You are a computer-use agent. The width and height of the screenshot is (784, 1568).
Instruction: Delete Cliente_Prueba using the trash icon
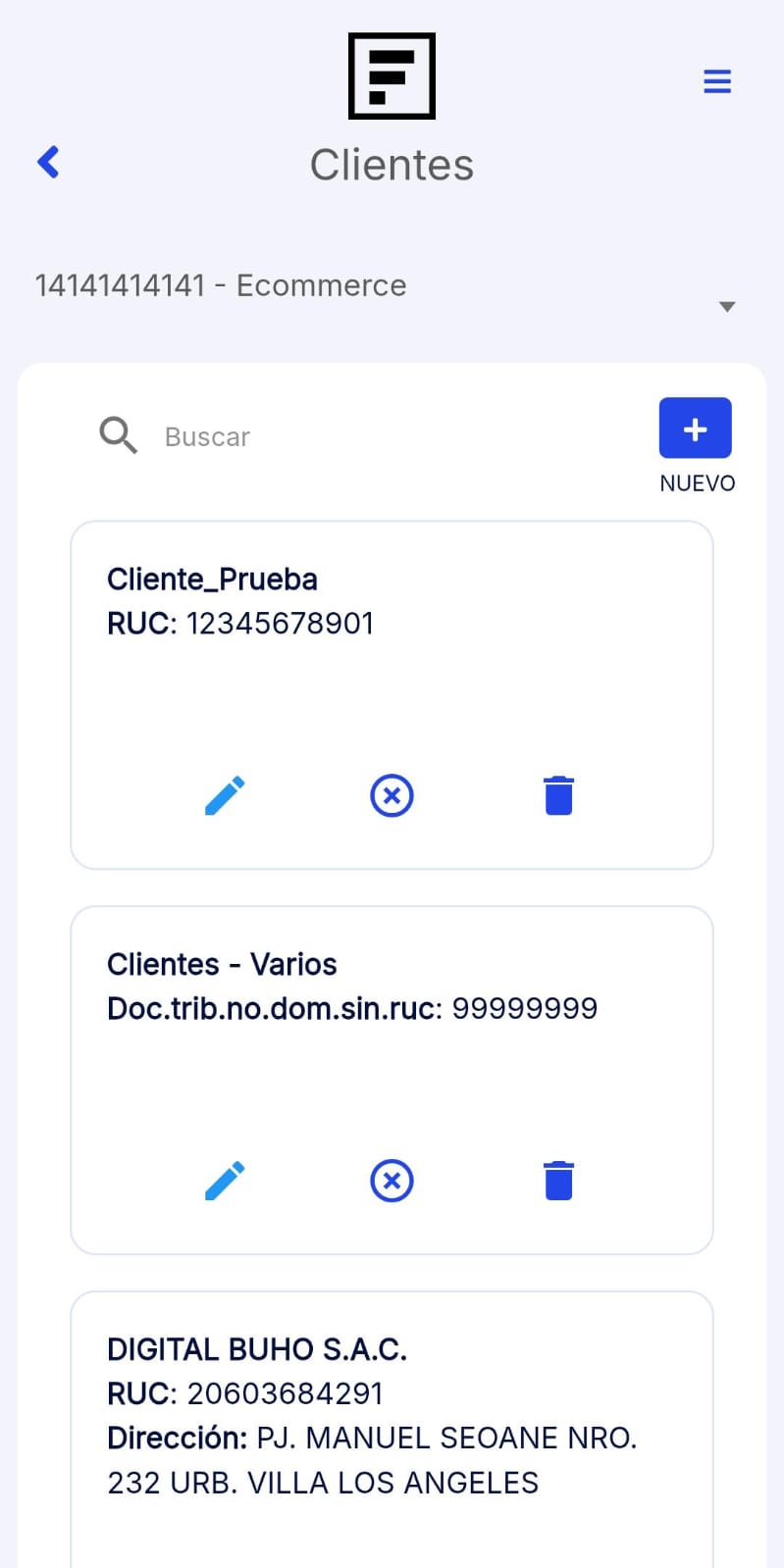coord(557,795)
